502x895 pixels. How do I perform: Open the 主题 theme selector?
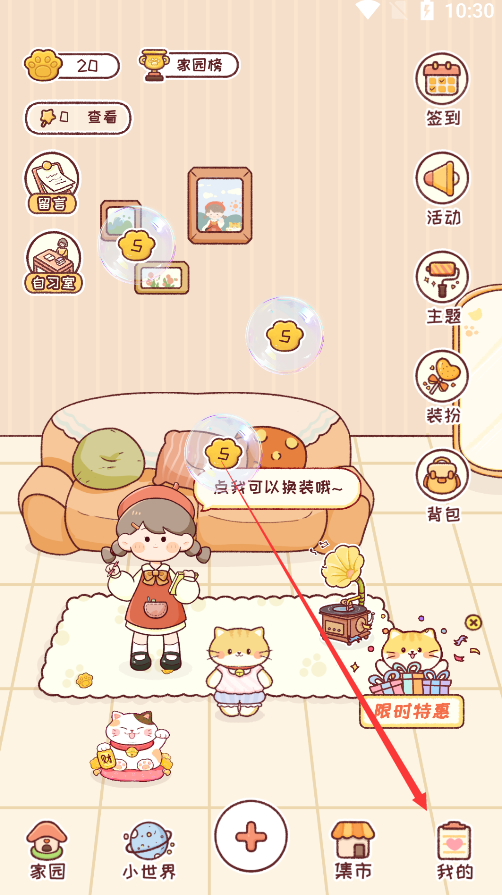point(442,287)
